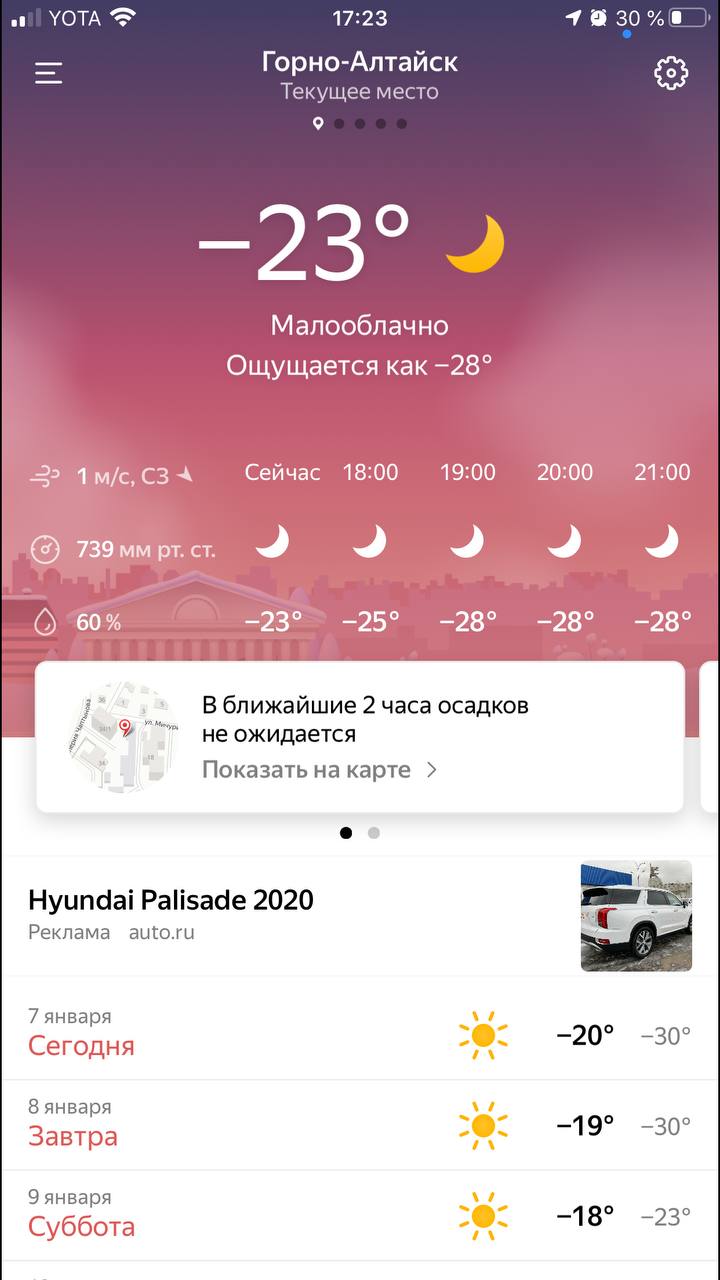Open the settings gear
This screenshot has height=1280, width=720.
click(x=671, y=73)
